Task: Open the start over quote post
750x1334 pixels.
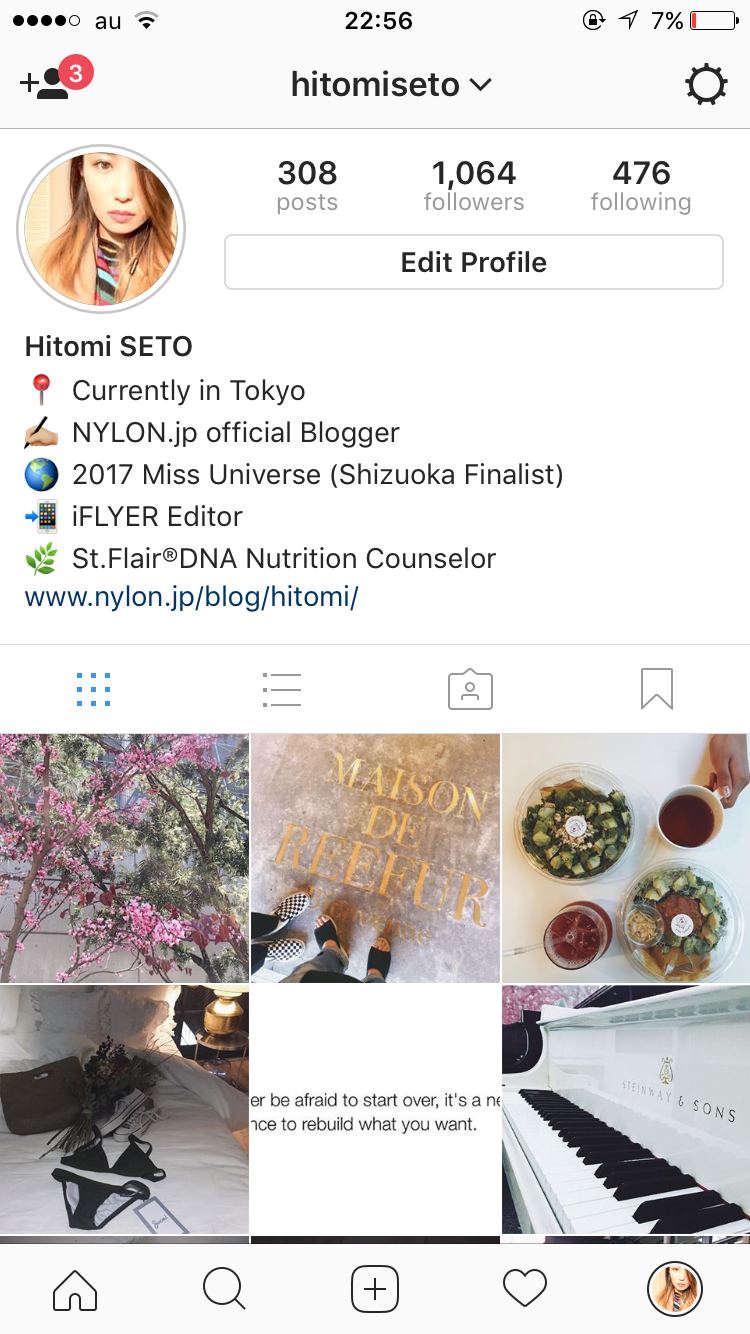Action: tap(375, 1109)
